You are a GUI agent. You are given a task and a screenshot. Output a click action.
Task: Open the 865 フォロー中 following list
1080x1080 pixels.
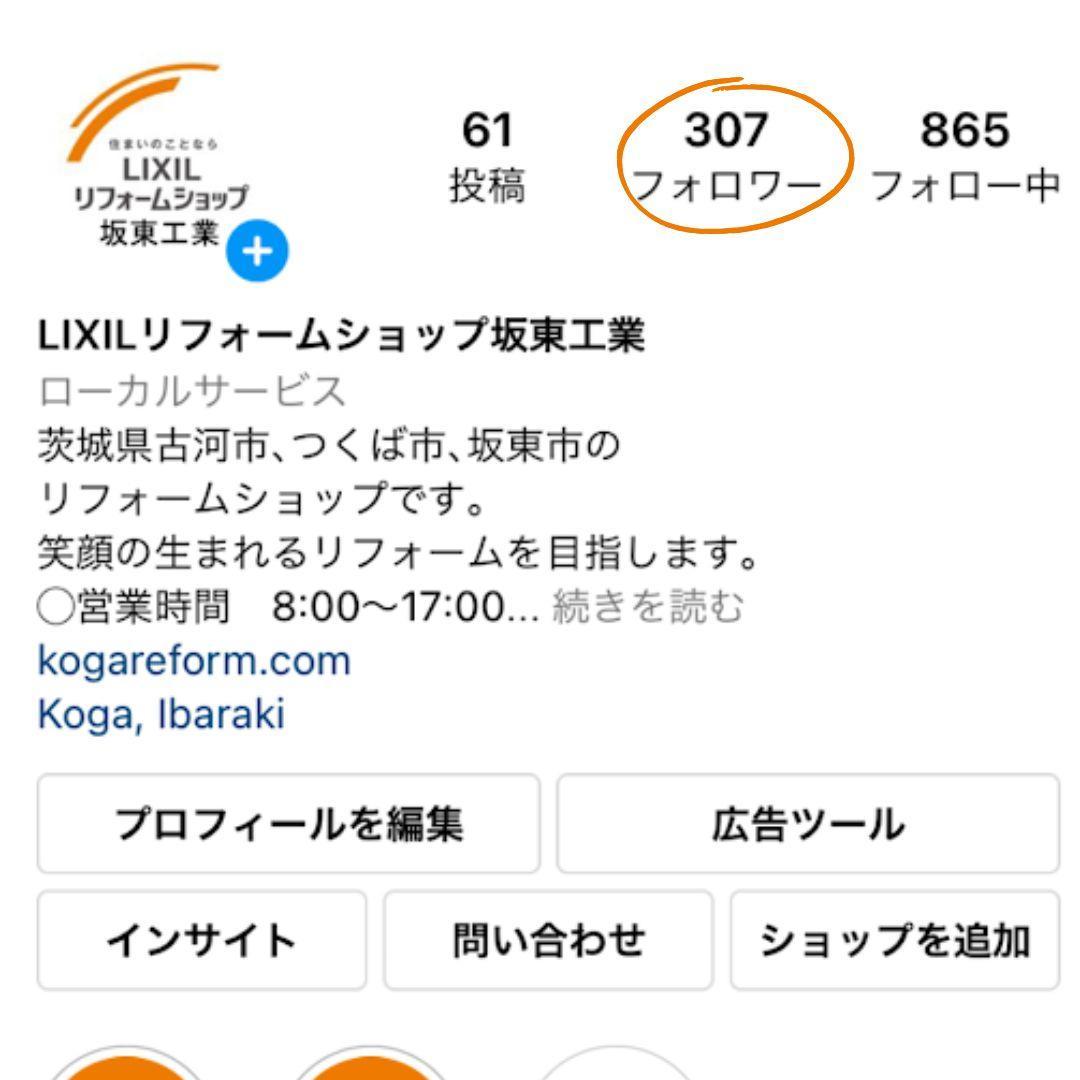tap(965, 155)
